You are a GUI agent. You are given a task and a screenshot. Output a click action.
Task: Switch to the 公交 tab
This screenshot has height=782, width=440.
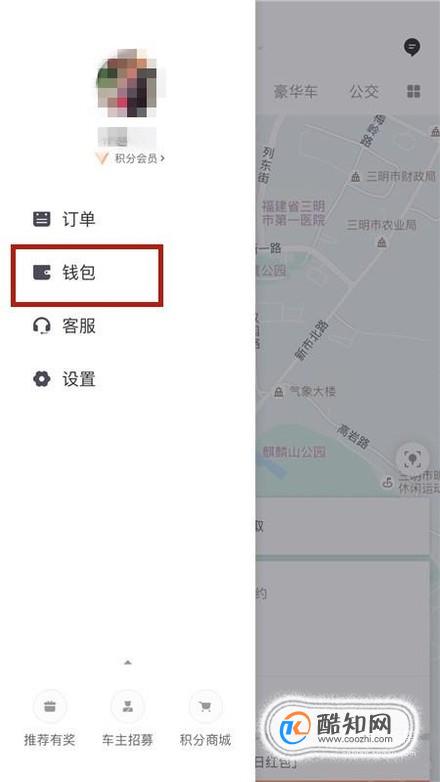[x=364, y=91]
